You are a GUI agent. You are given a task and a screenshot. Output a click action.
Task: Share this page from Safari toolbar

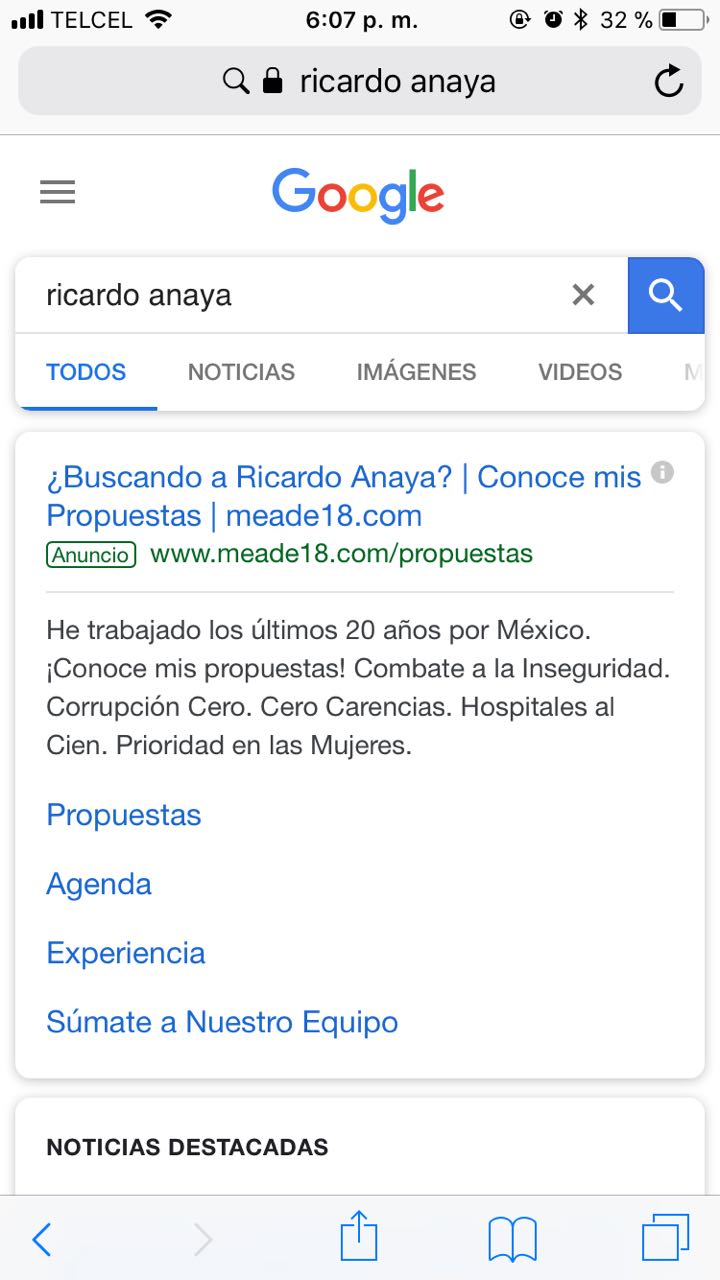point(359,1239)
